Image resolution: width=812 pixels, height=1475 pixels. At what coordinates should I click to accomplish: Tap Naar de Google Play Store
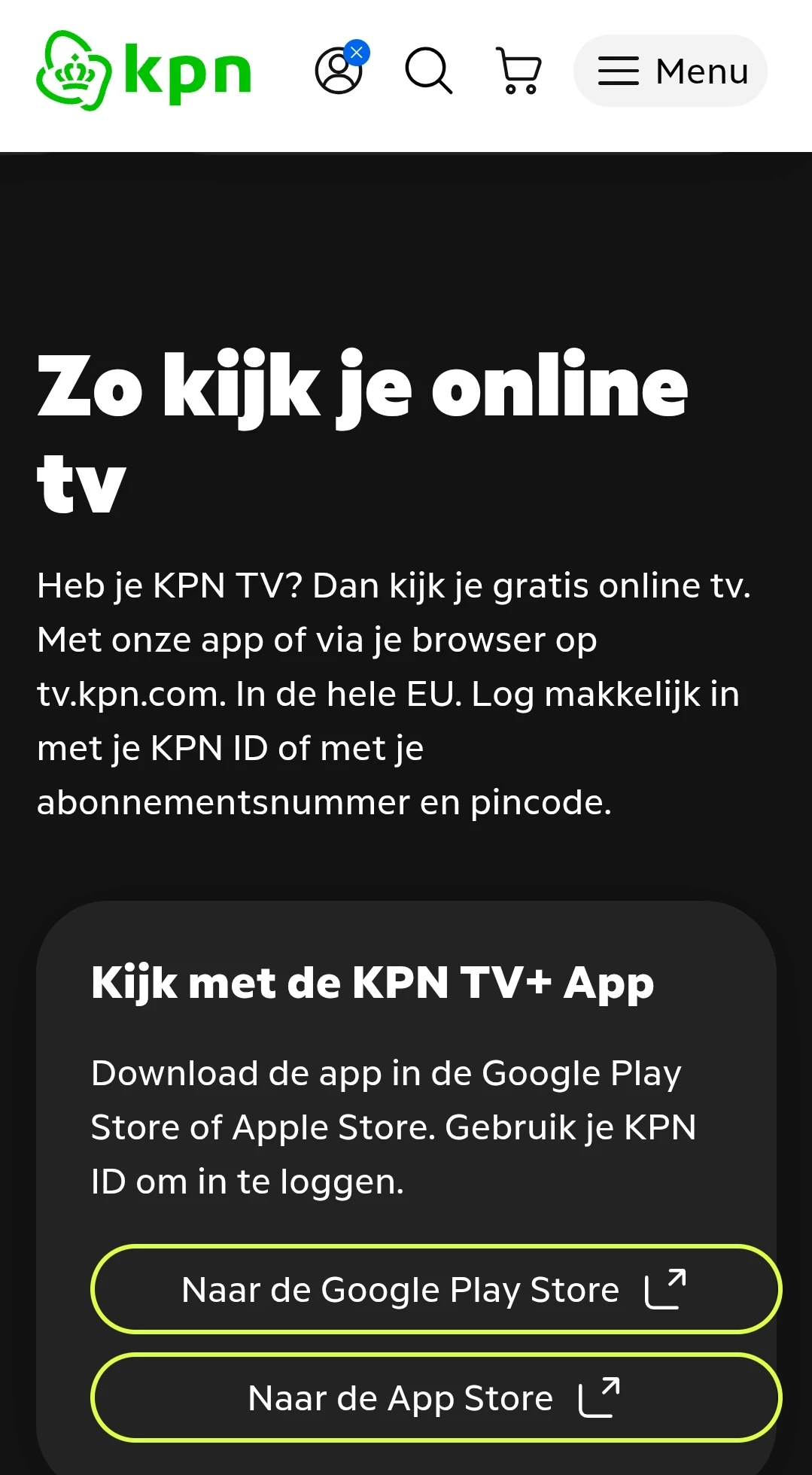[436, 1290]
